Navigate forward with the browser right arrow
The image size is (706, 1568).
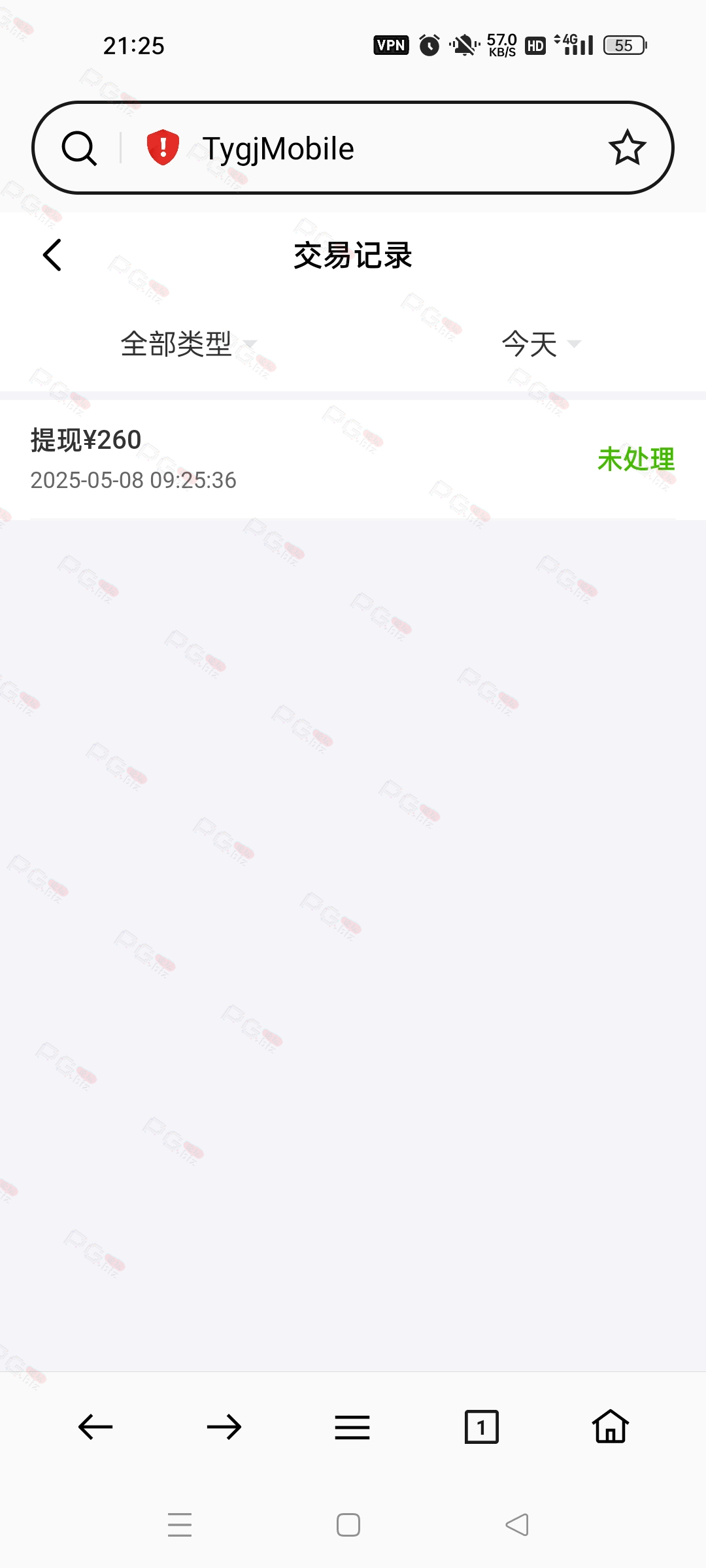[x=224, y=1426]
